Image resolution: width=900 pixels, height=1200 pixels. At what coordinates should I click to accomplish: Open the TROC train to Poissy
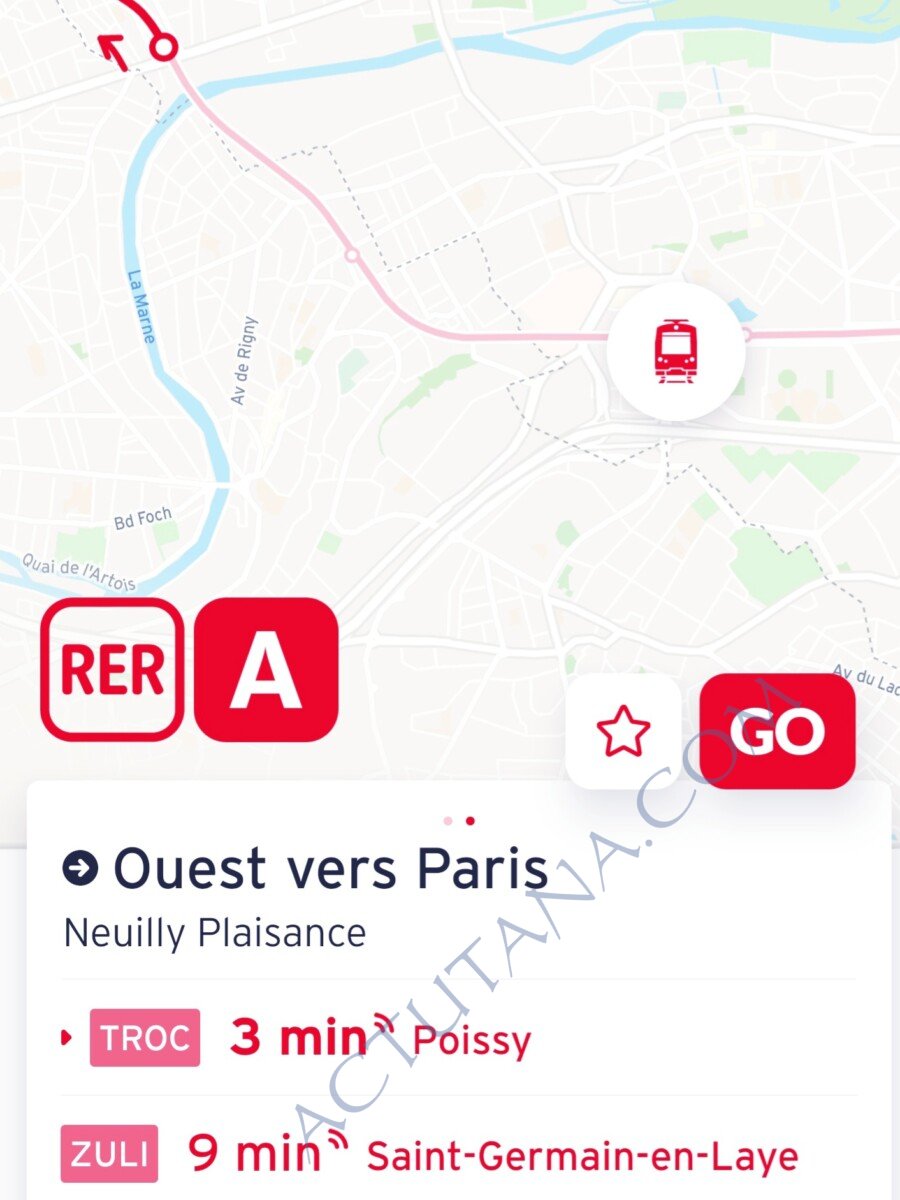(400, 1039)
